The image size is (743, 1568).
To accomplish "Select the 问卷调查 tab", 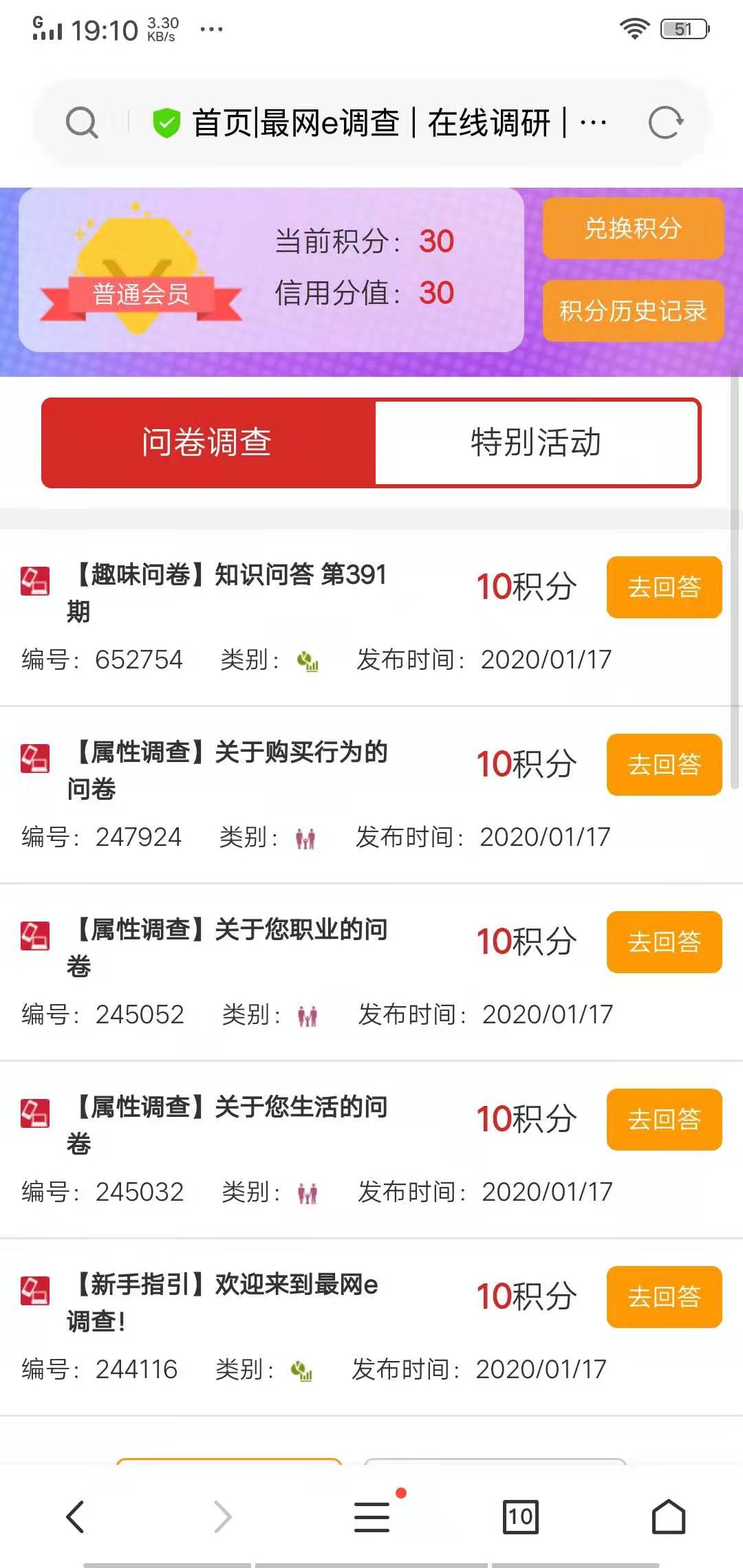I will click(x=207, y=442).
